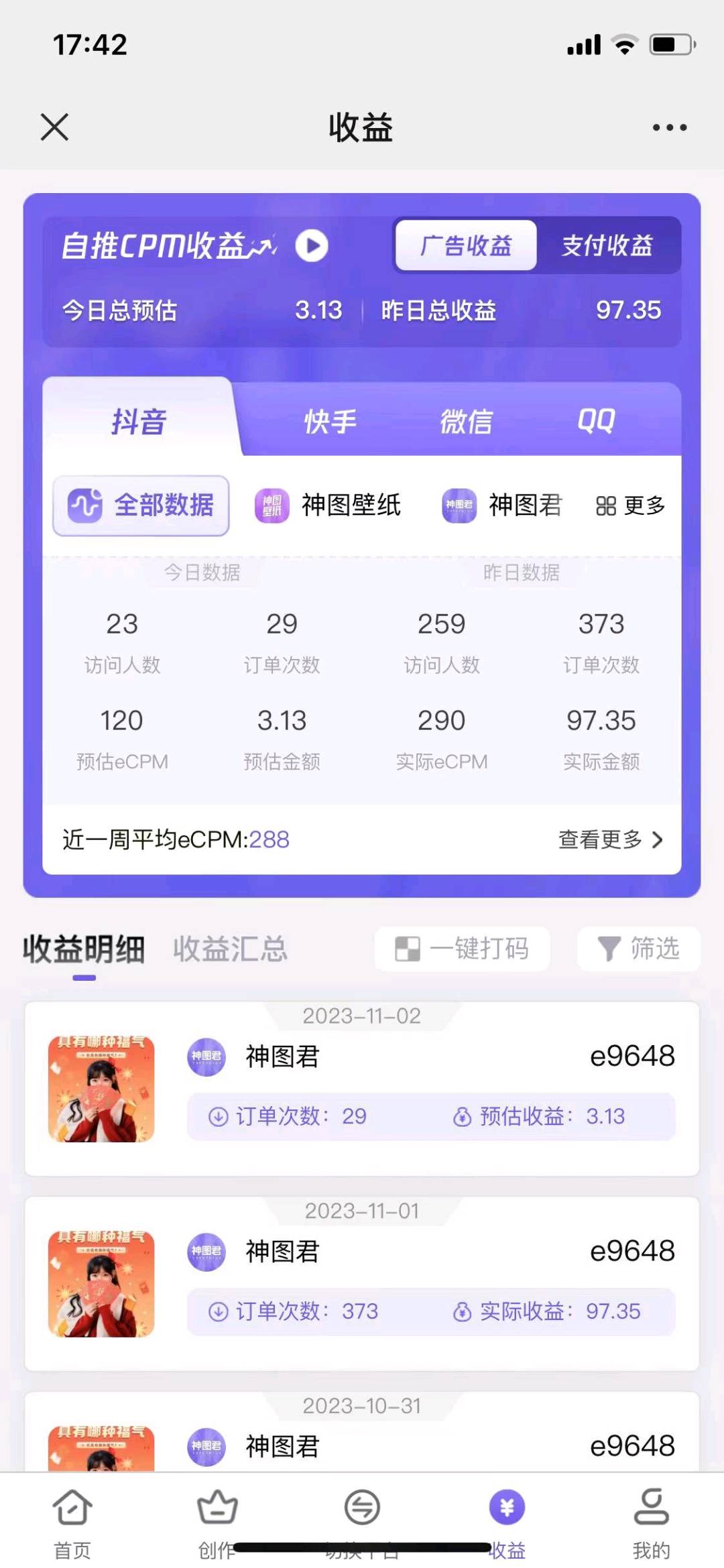Screen dimensions: 724x1568
Task: Show more apps via 更多
Action: pyautogui.click(x=630, y=505)
